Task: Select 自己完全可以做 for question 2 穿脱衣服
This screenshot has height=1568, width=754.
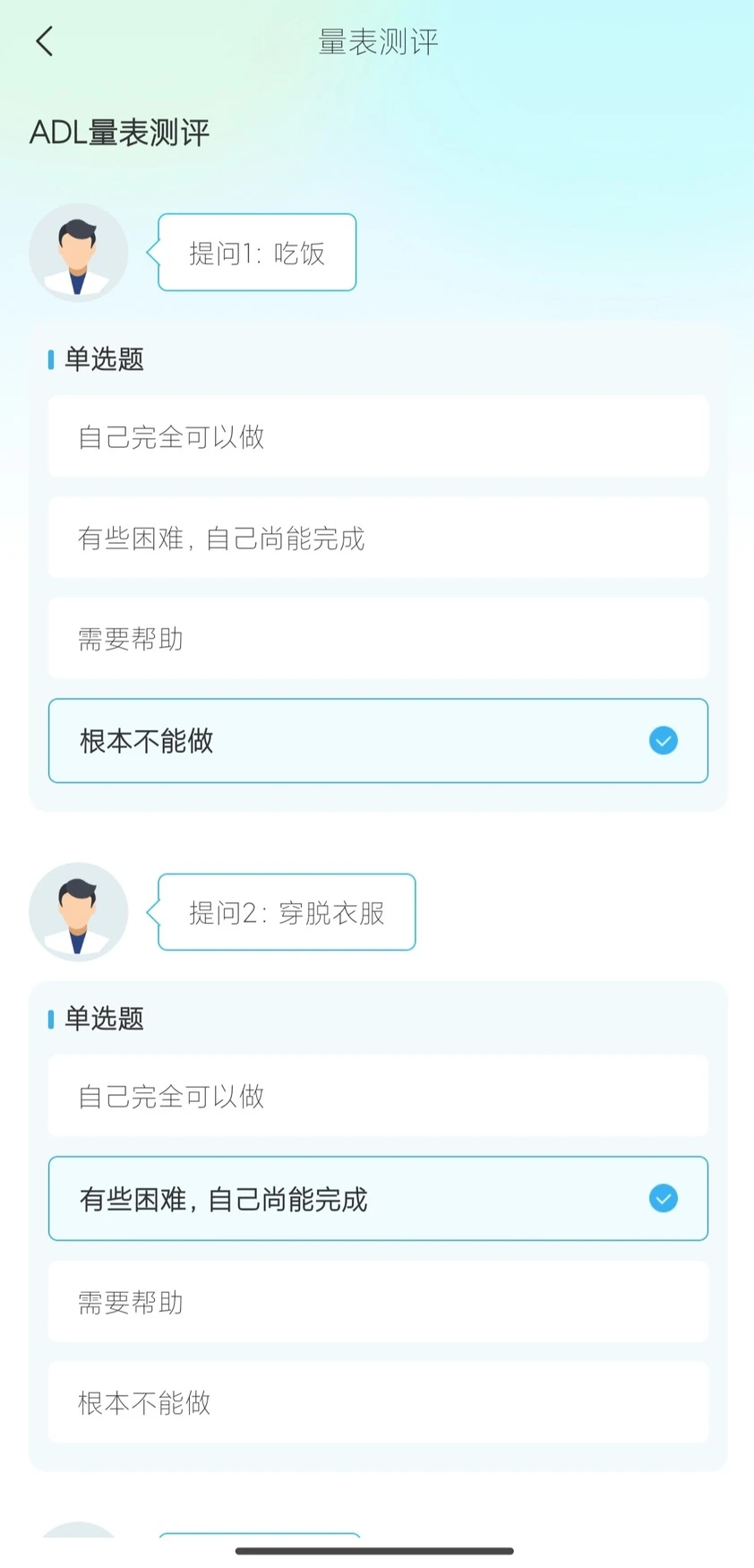Action: (378, 1096)
